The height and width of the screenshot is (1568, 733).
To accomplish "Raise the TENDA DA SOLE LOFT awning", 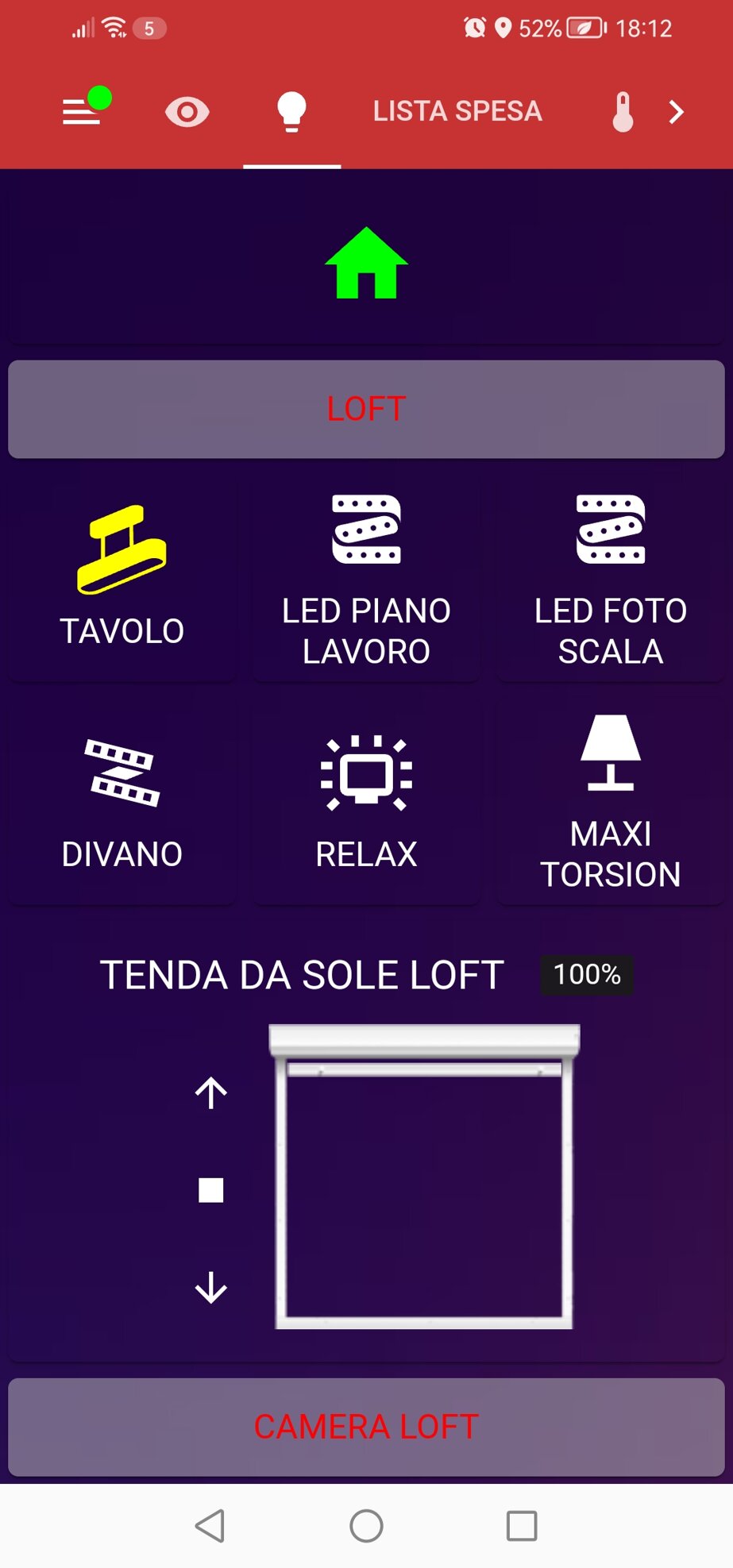I will coord(211,1093).
